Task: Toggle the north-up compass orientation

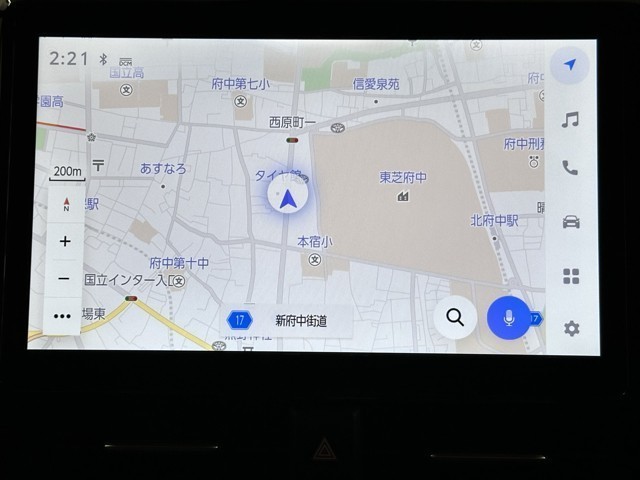Action: (x=66, y=205)
